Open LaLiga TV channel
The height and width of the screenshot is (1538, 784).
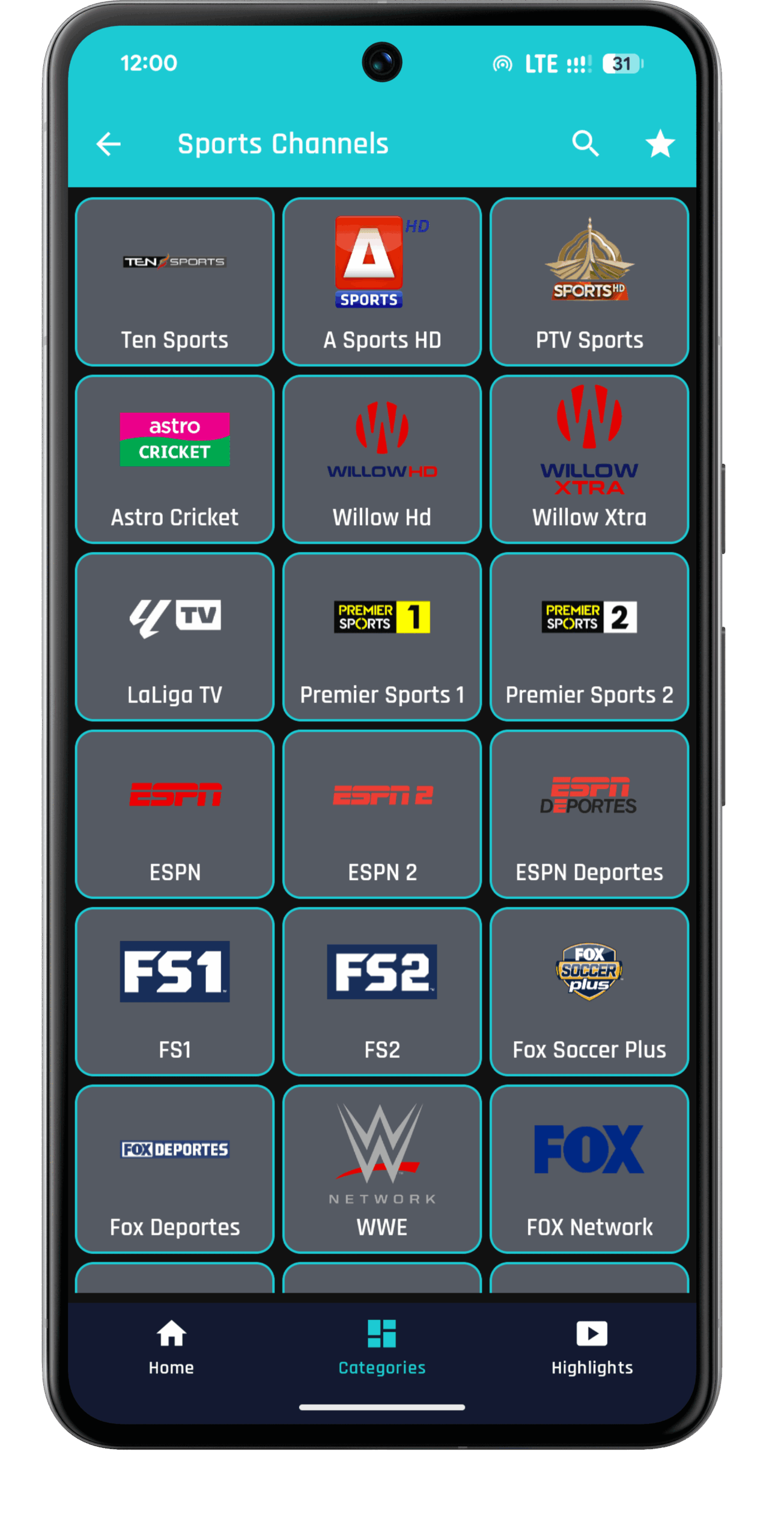pos(175,636)
